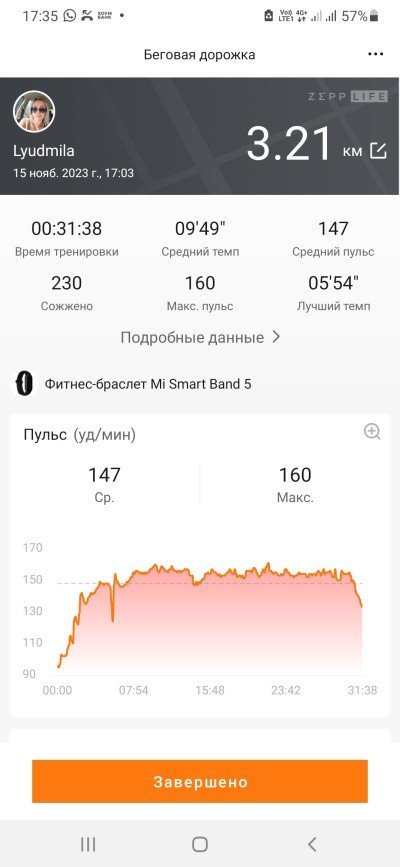This screenshot has width=400, height=867.
Task: Edit the 3.21 km distance
Action: tap(378, 150)
